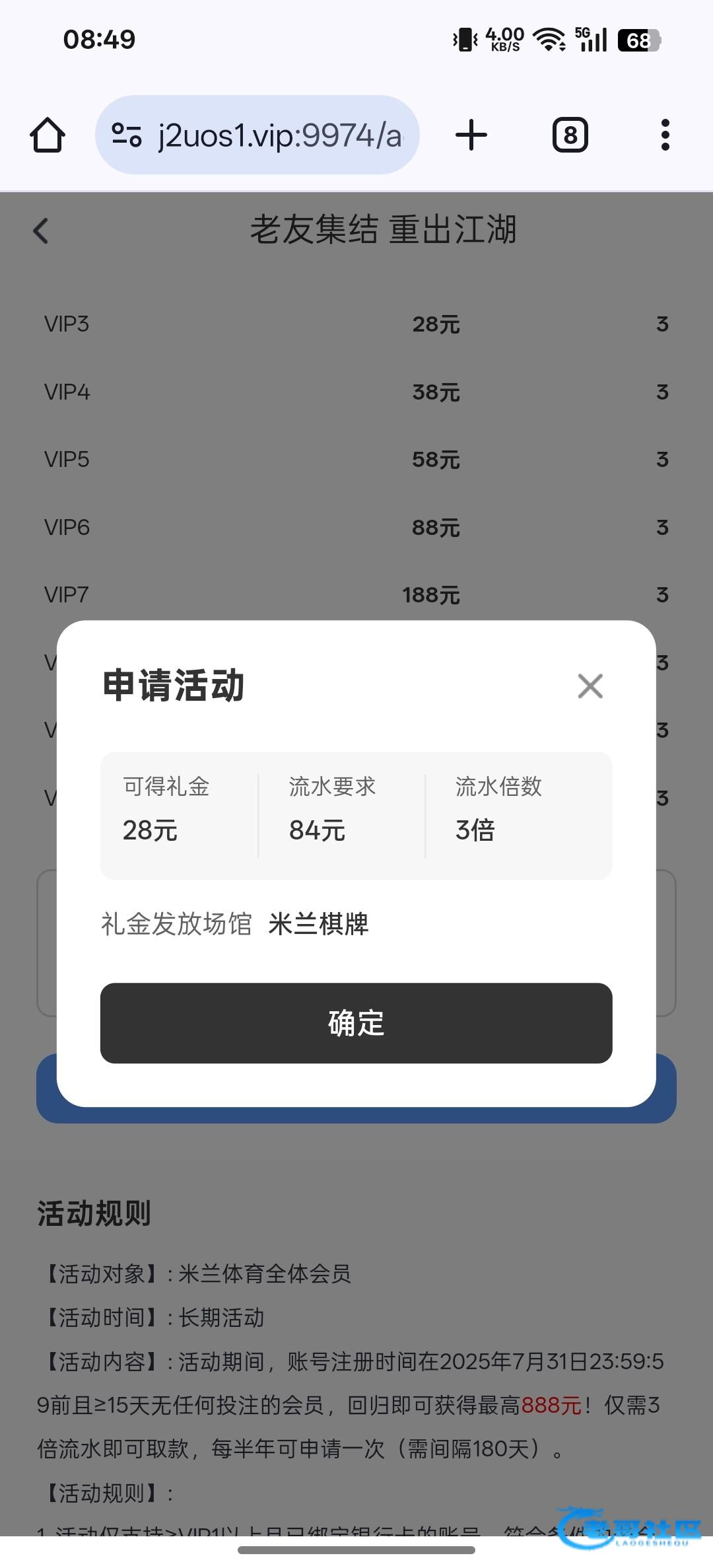Go to the browser home page
713x1568 pixels.
click(x=48, y=135)
